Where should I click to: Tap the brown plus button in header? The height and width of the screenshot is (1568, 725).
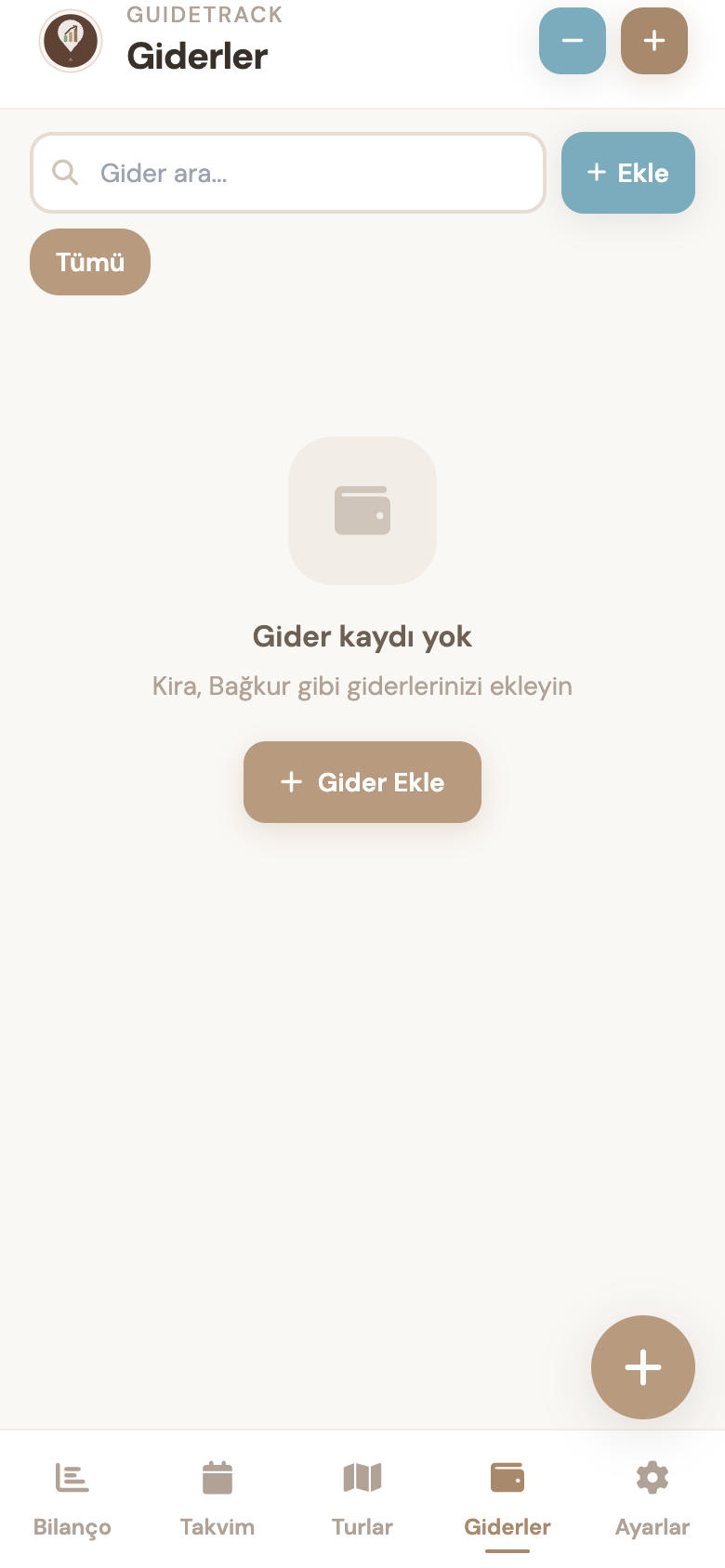(x=653, y=41)
